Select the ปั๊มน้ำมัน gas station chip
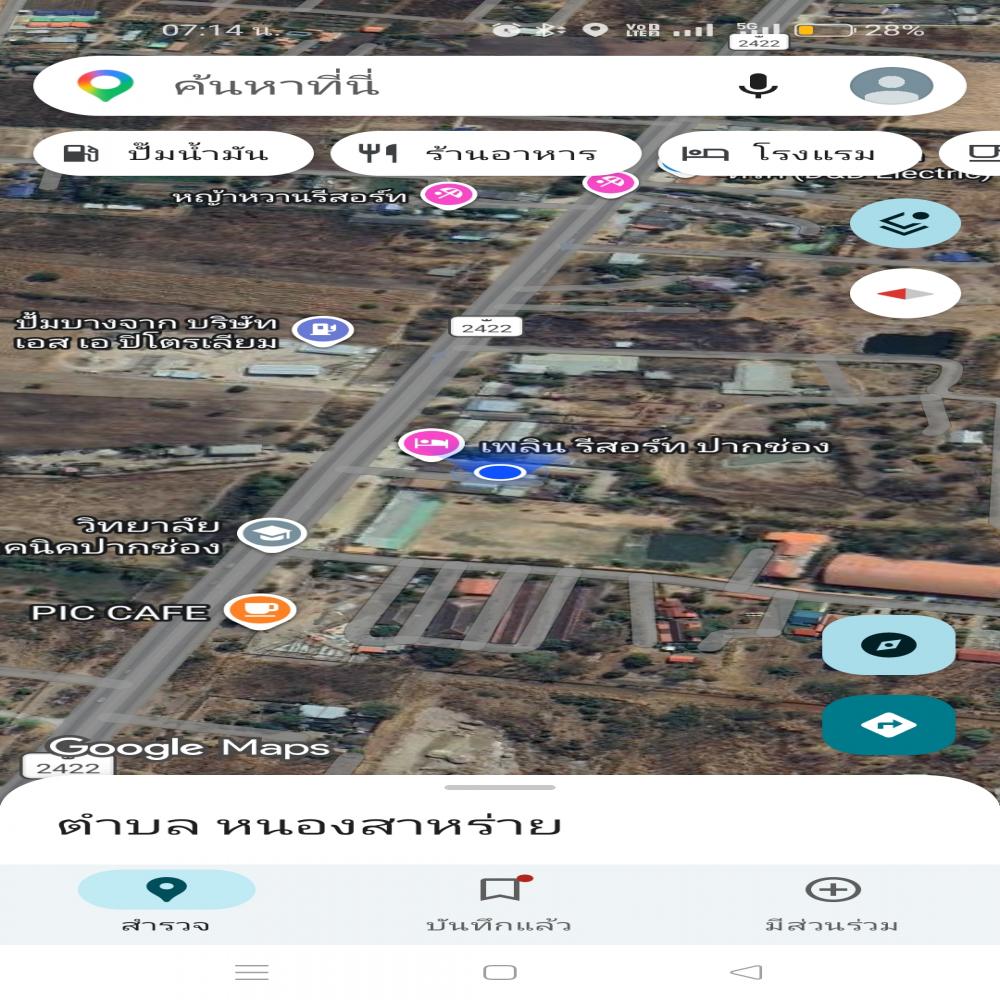Viewport: 1000px width, 1000px height. [173, 153]
